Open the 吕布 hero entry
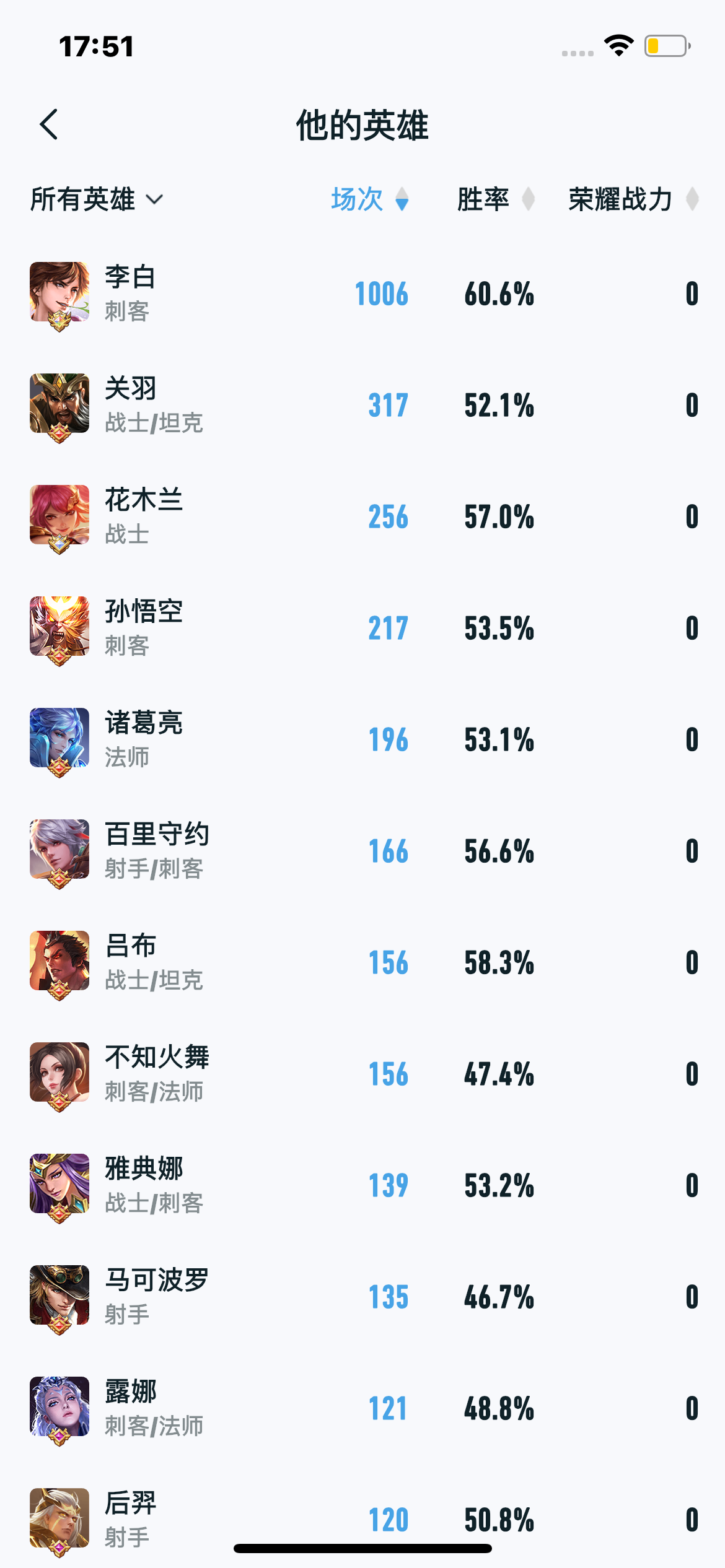The height and width of the screenshot is (1568, 725). [x=362, y=963]
